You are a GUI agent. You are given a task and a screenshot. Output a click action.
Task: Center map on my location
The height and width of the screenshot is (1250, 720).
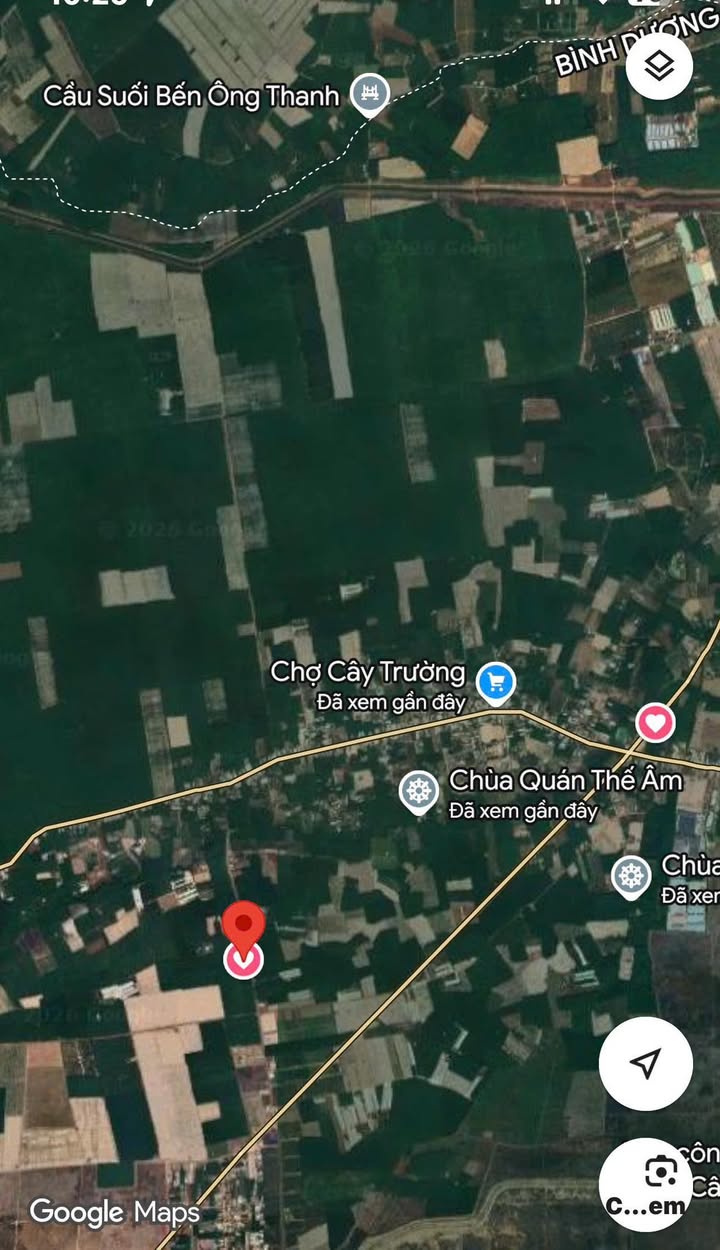click(646, 1064)
